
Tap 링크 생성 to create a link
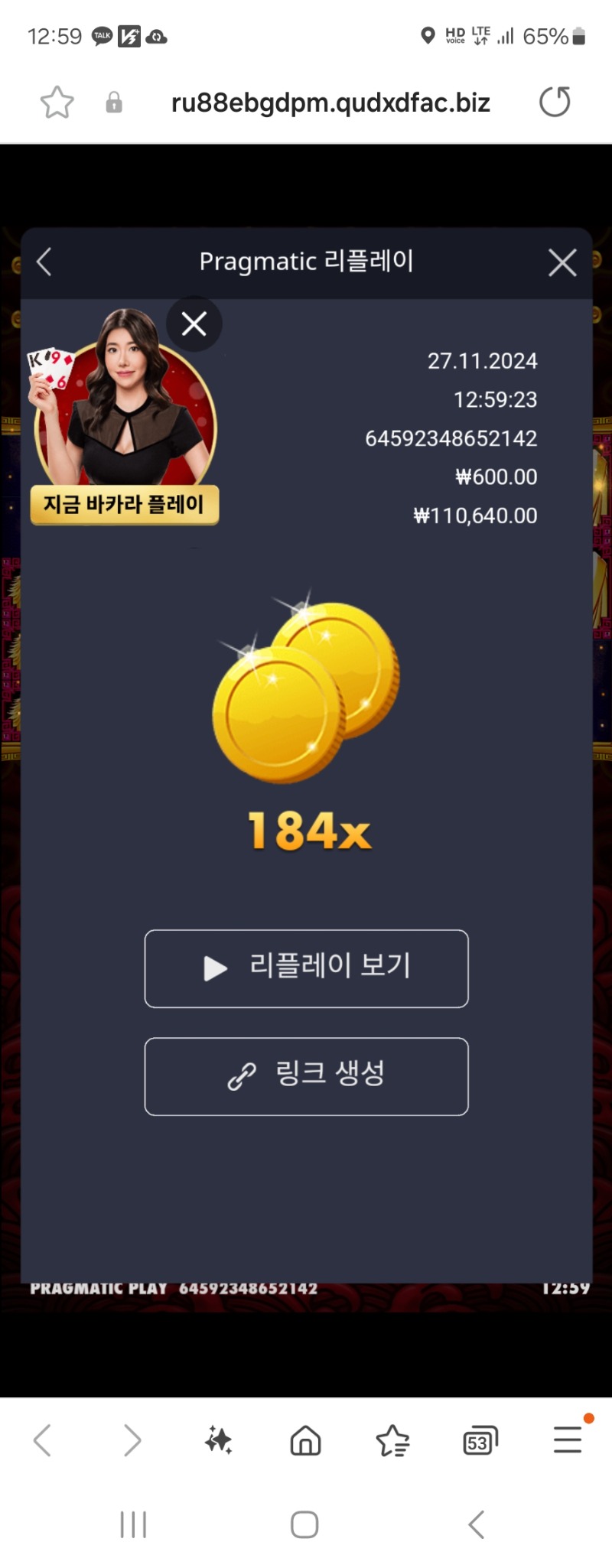click(x=306, y=1076)
